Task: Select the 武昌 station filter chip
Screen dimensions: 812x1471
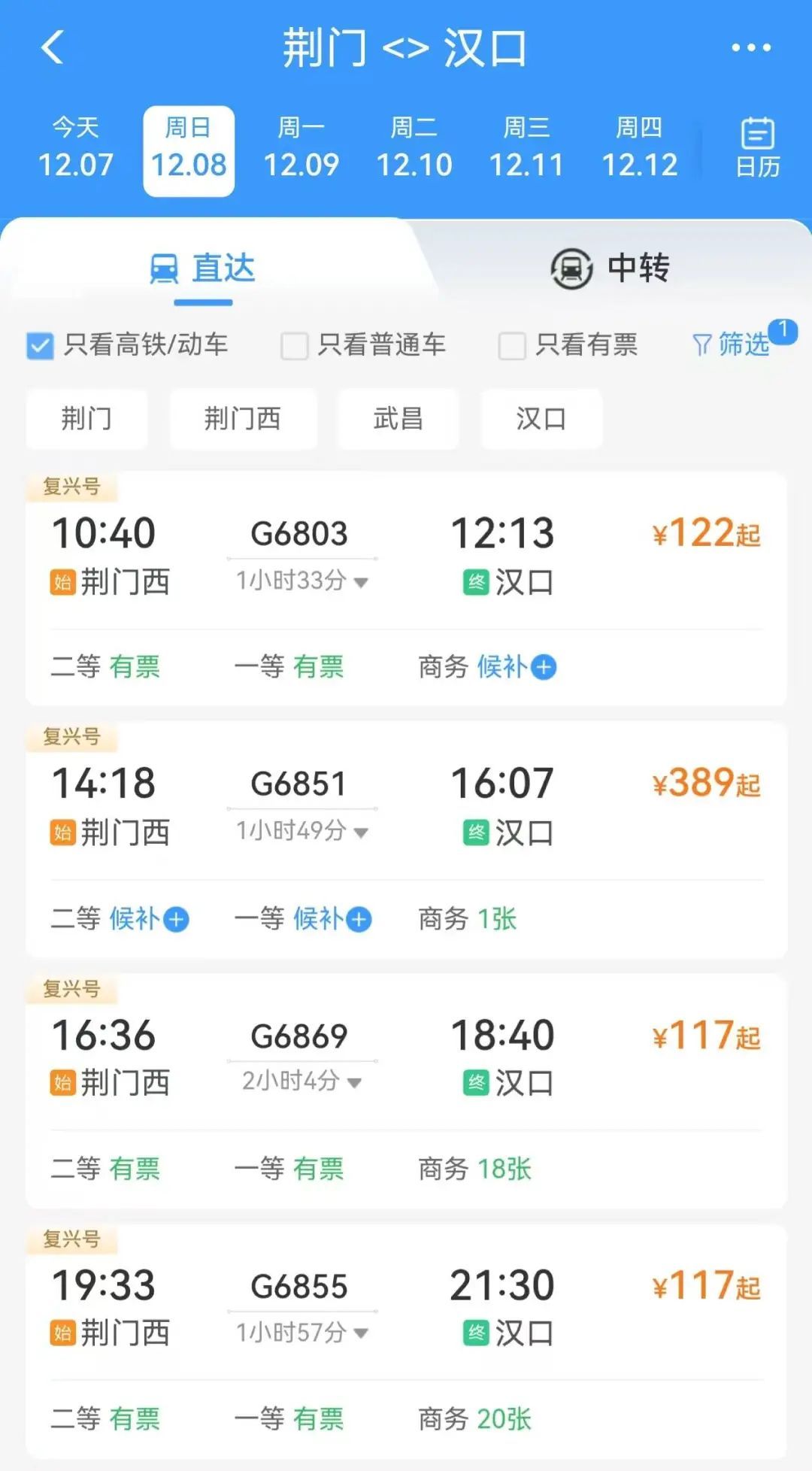Action: 398,420
